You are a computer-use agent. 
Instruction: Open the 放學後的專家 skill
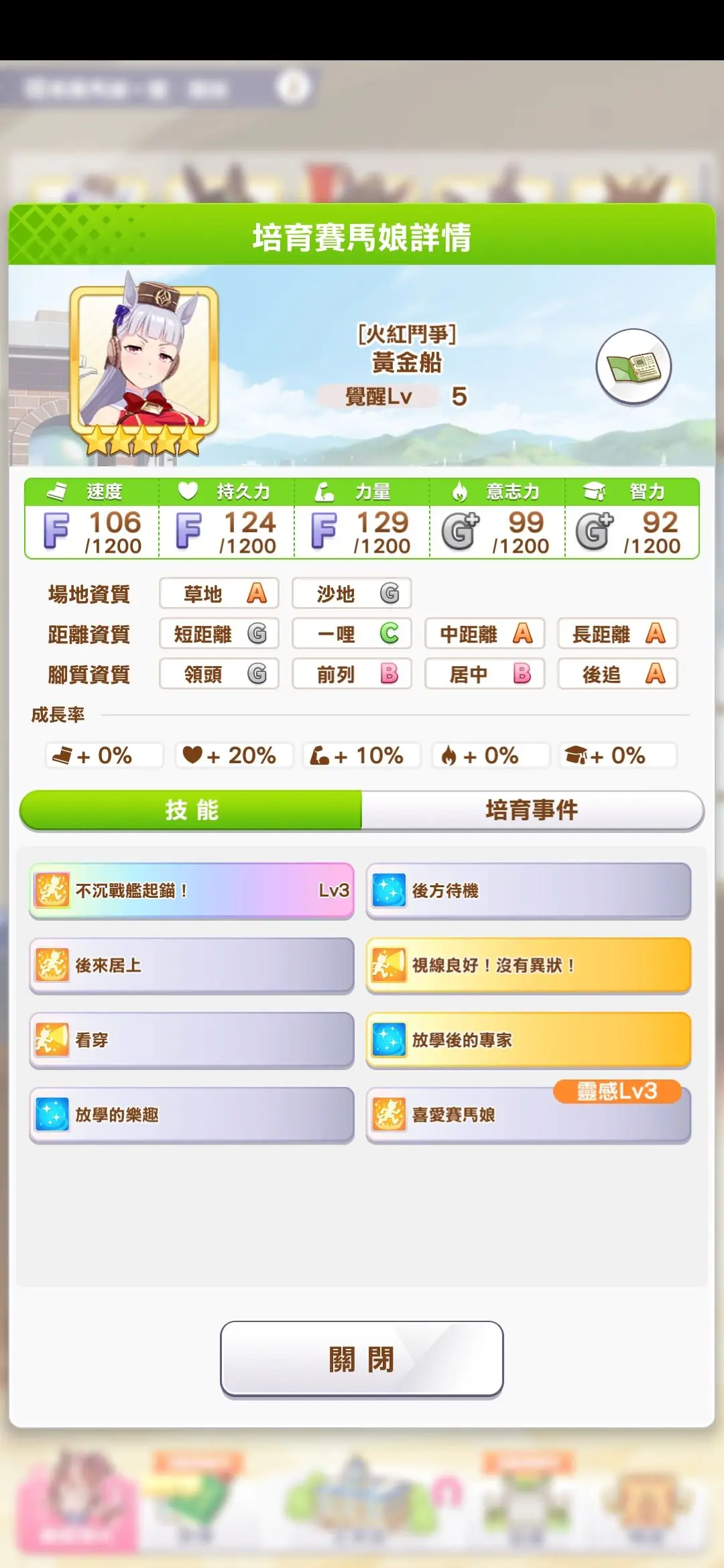click(x=528, y=1040)
